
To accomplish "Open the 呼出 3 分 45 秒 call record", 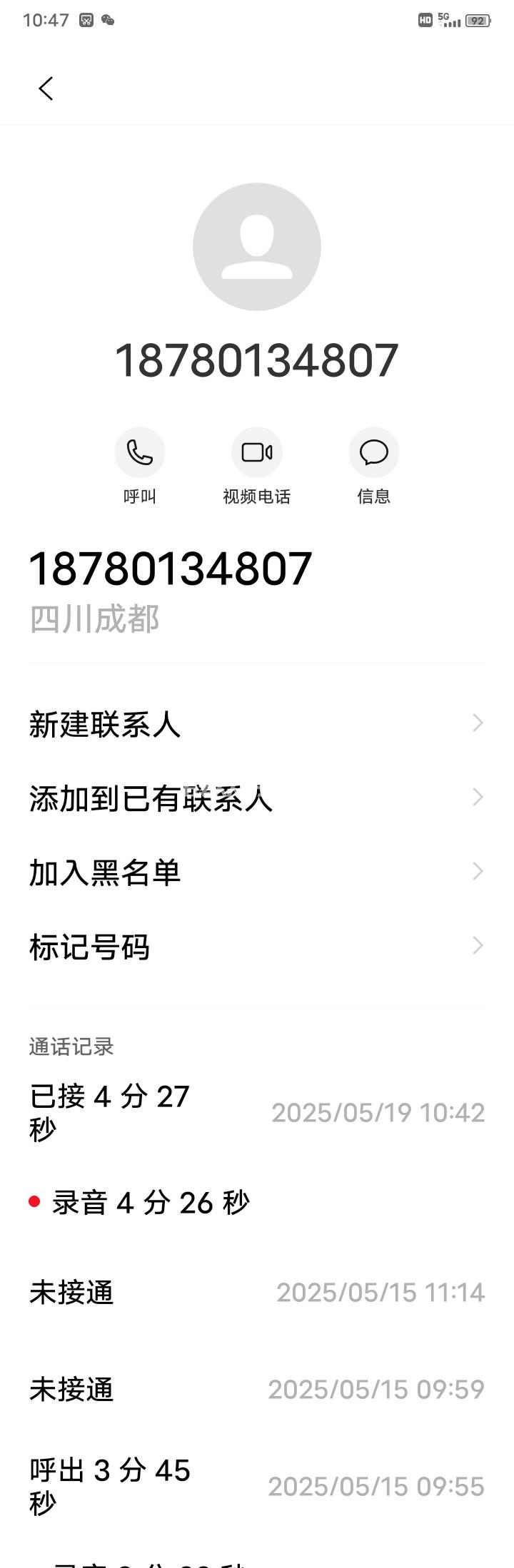I will click(x=257, y=1486).
